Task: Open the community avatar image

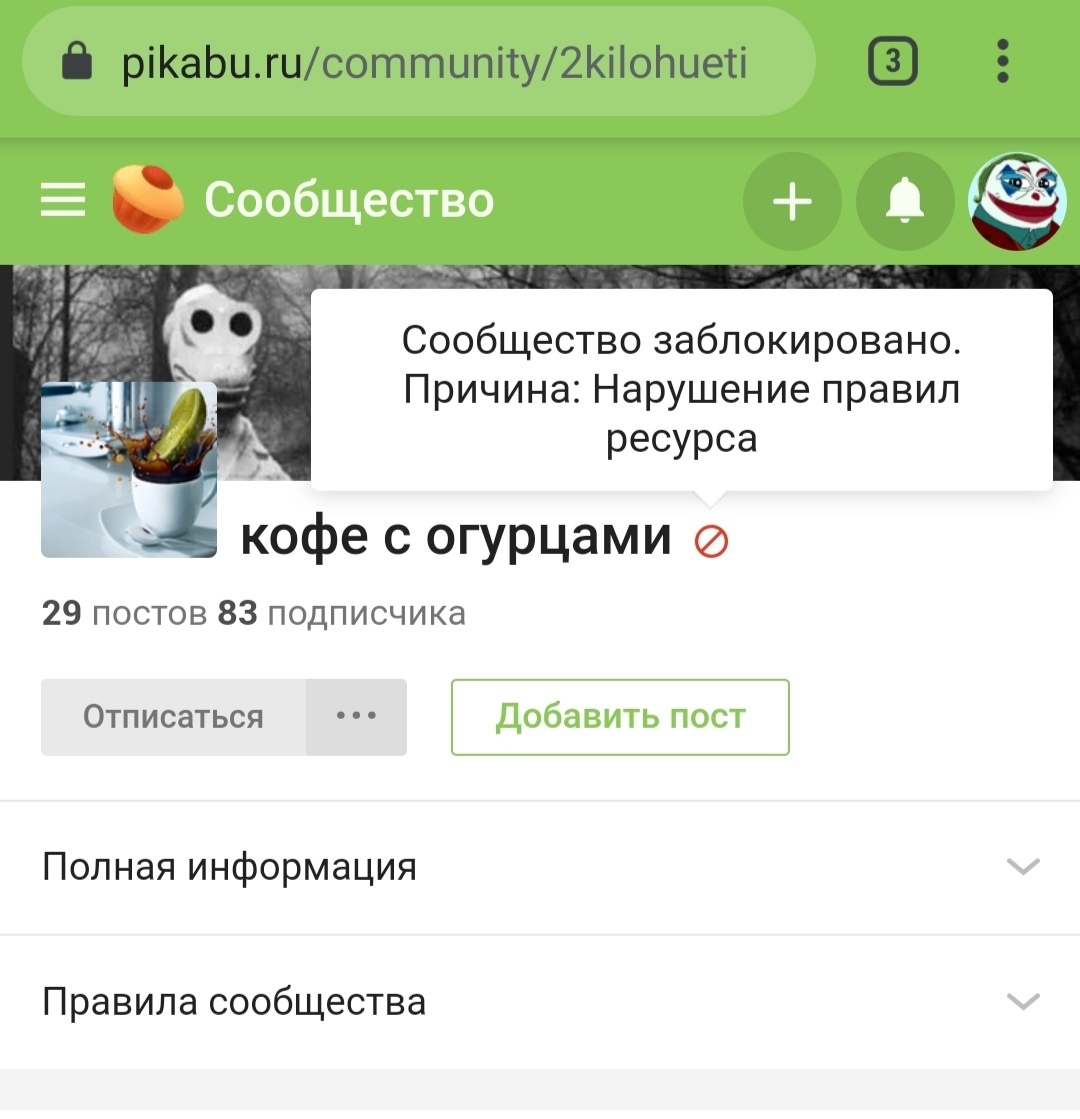Action: 129,469
